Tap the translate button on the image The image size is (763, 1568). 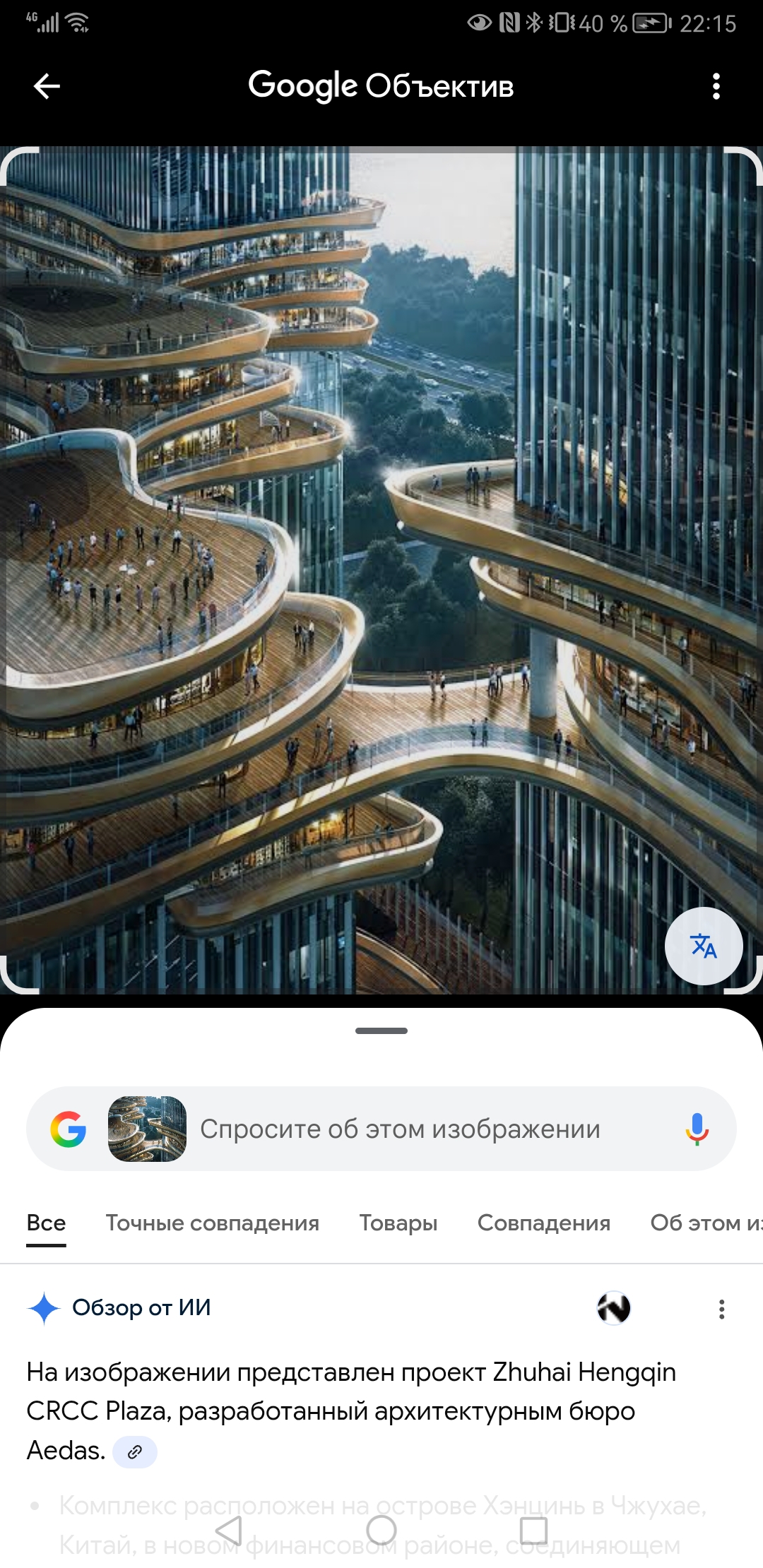[x=703, y=946]
